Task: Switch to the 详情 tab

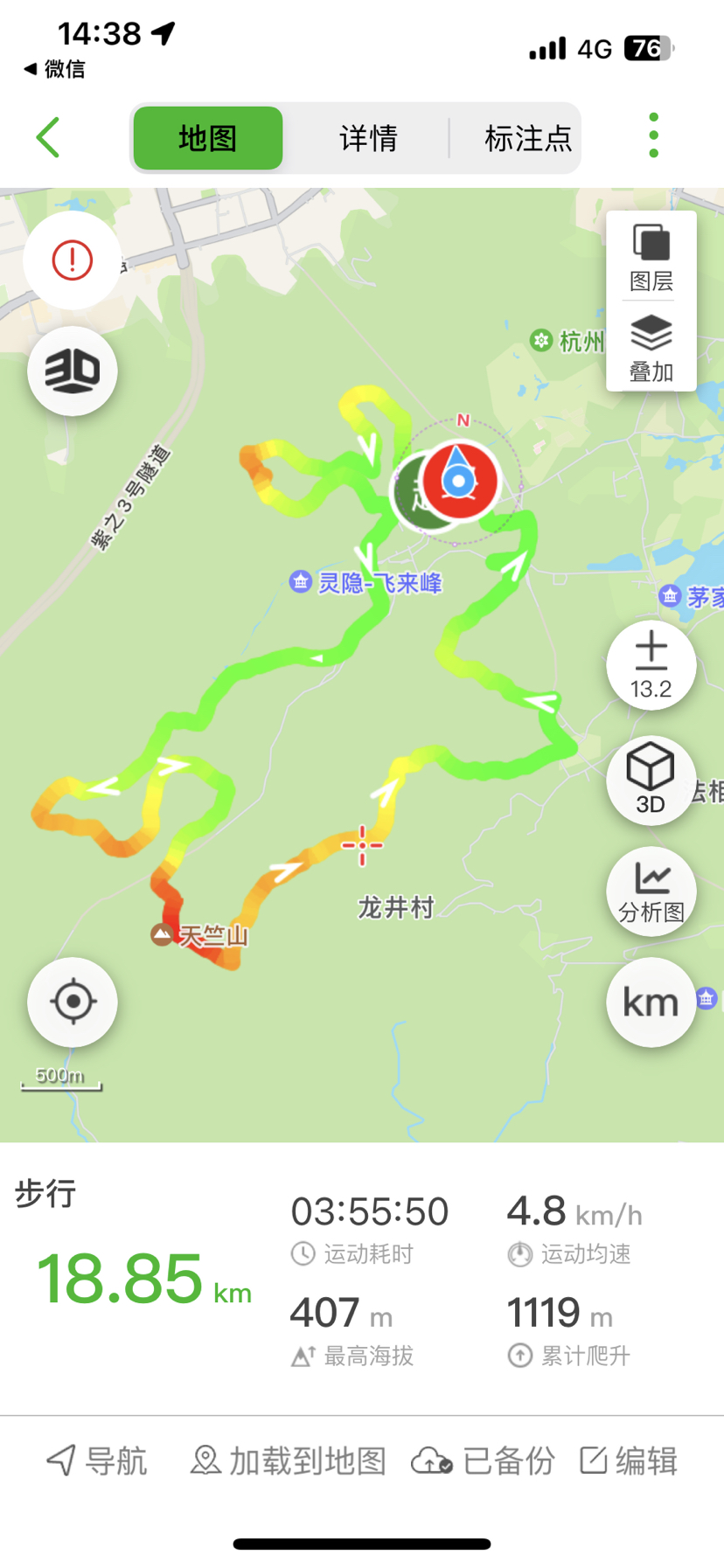Action: (368, 138)
